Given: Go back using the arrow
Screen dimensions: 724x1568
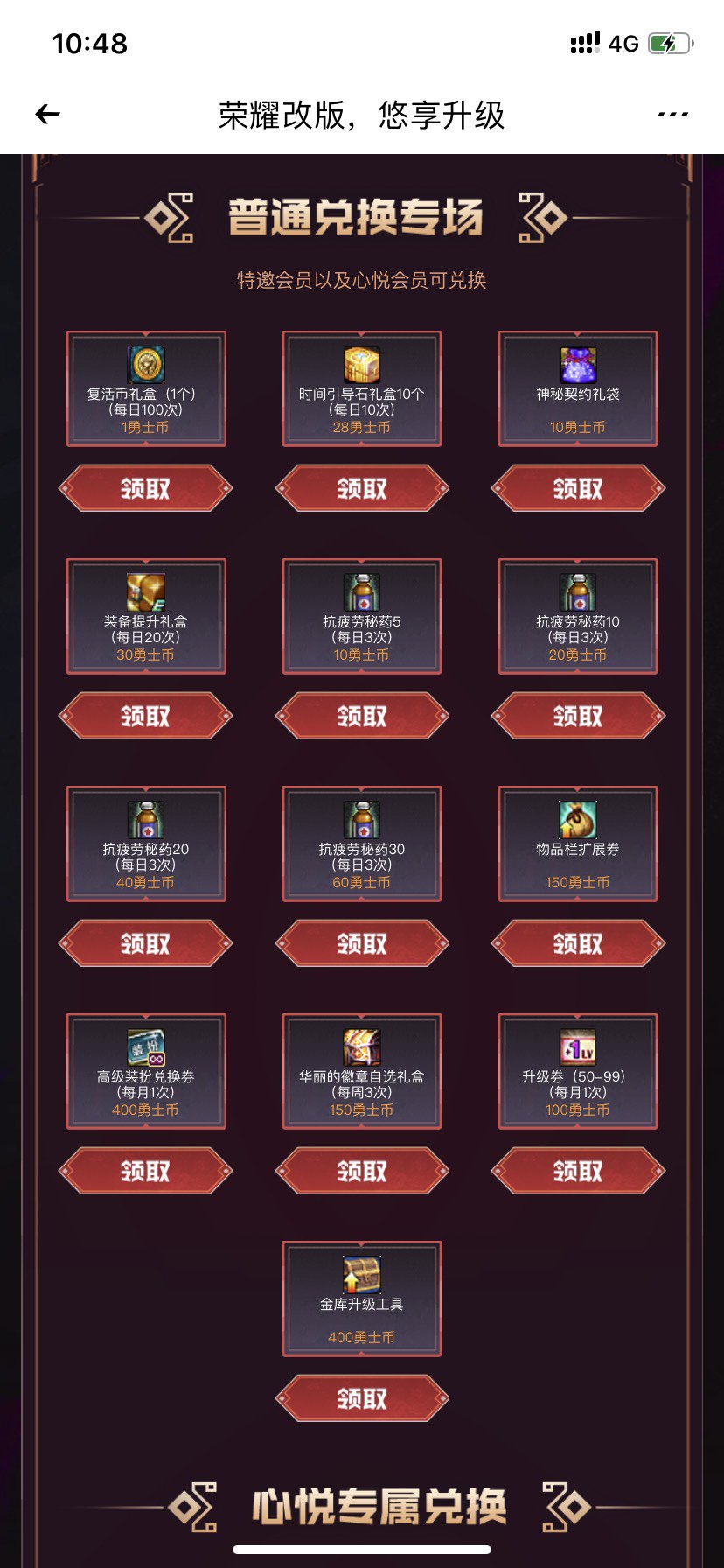Looking at the screenshot, I should pos(47,114).
